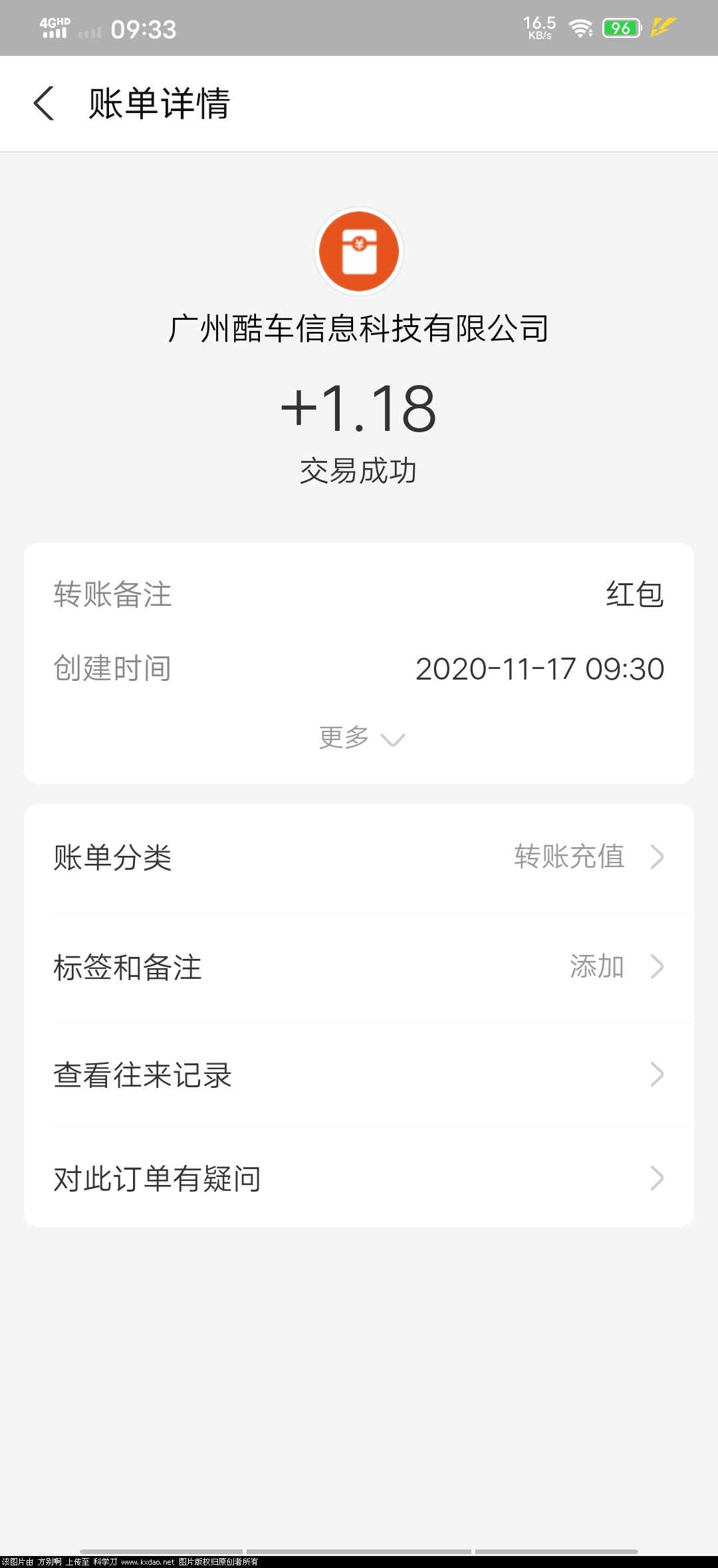This screenshot has width=718, height=1568.
Task: Expand 更多 to show additional transaction details
Action: point(360,737)
